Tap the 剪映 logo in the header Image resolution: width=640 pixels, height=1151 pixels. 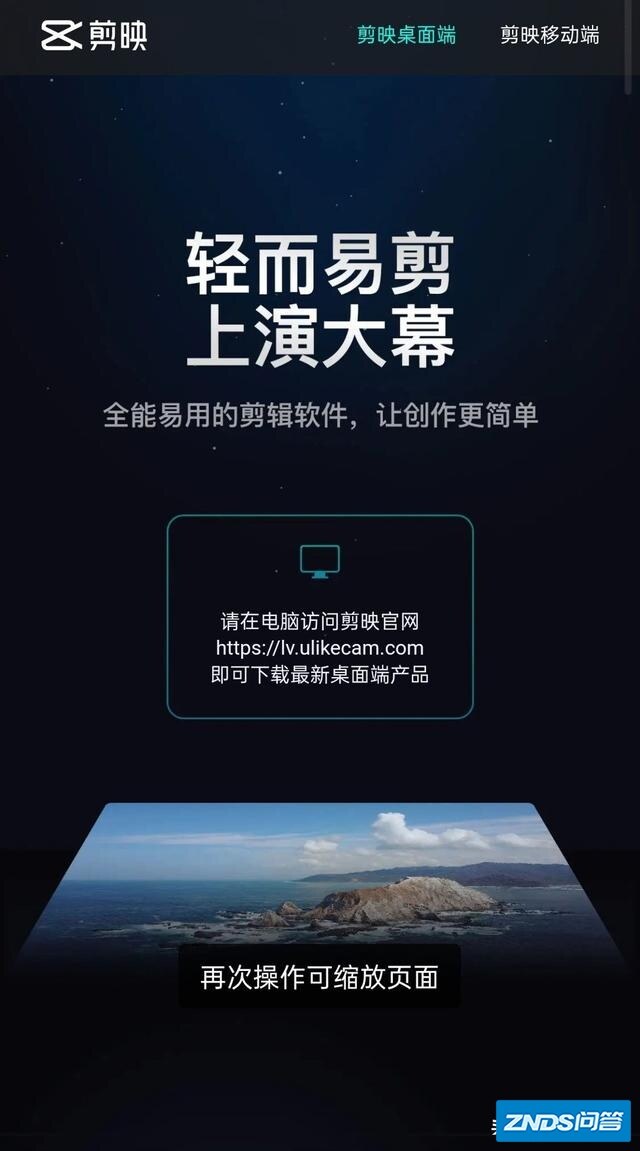pyautogui.click(x=94, y=36)
